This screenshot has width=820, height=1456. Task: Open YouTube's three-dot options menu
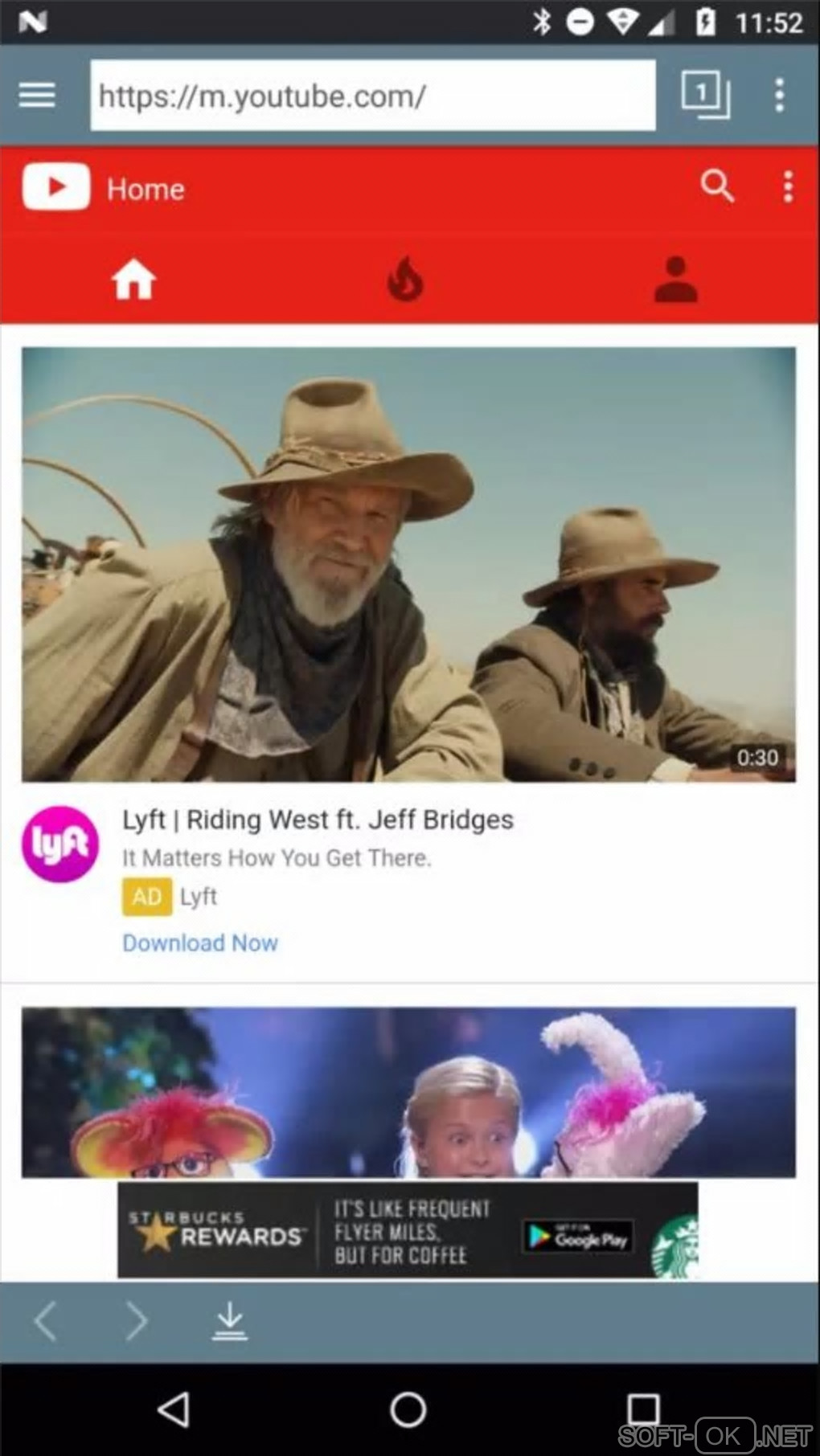788,186
